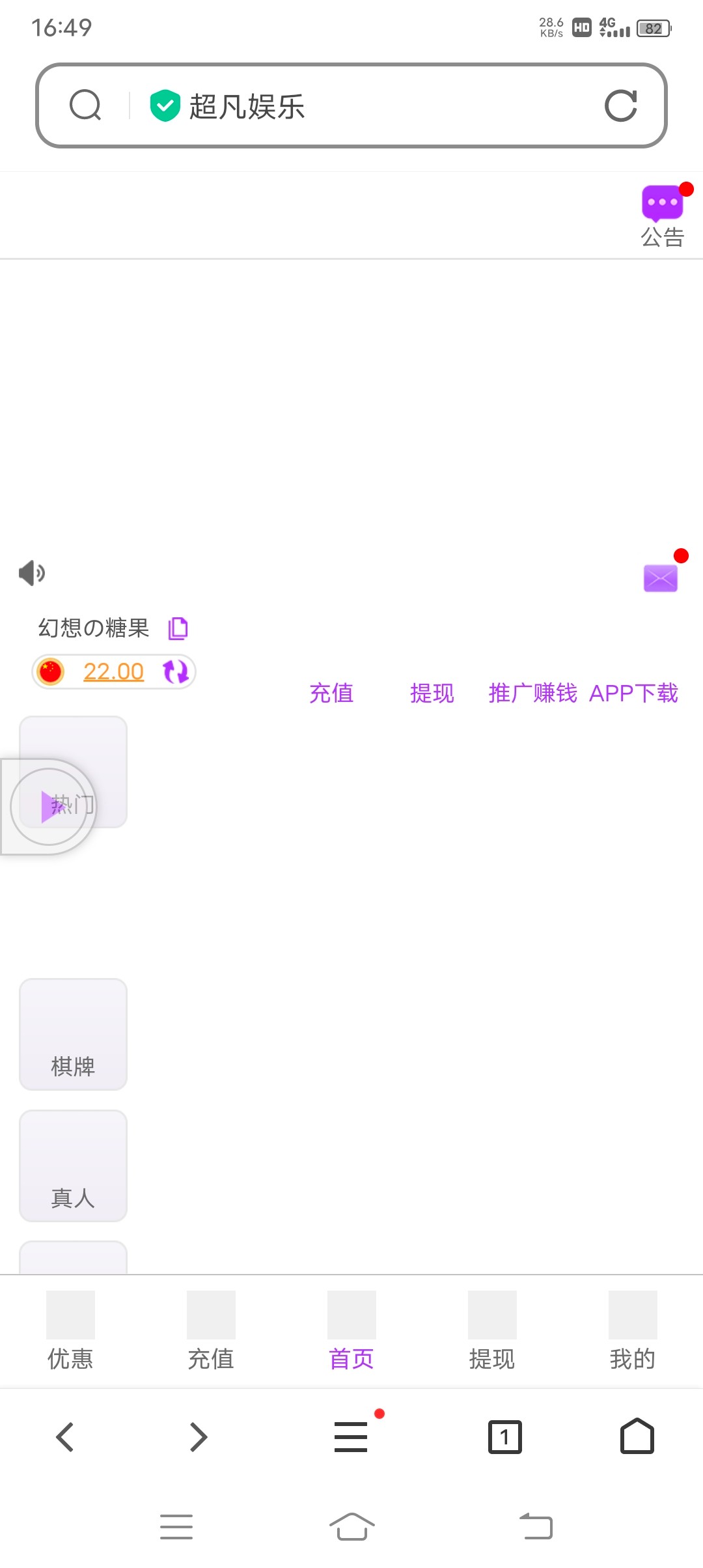Switch to the 提现 bottom tab
The width and height of the screenshot is (703, 1568).
(492, 1331)
